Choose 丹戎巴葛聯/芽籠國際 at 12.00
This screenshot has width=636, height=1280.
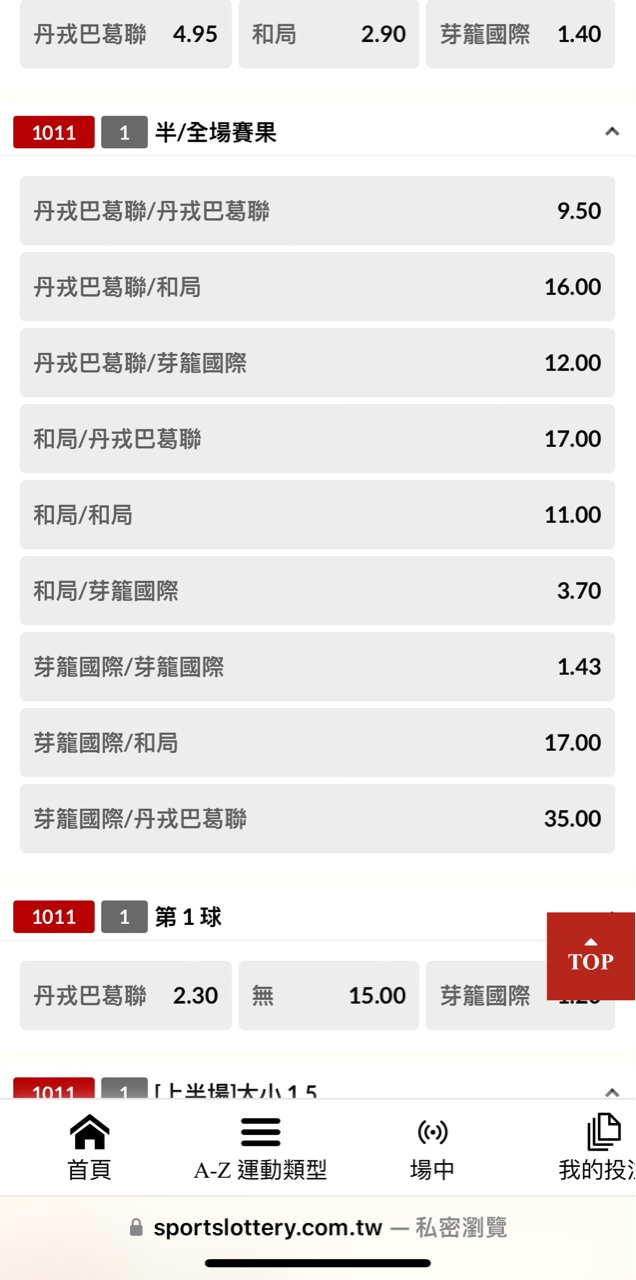tap(317, 363)
